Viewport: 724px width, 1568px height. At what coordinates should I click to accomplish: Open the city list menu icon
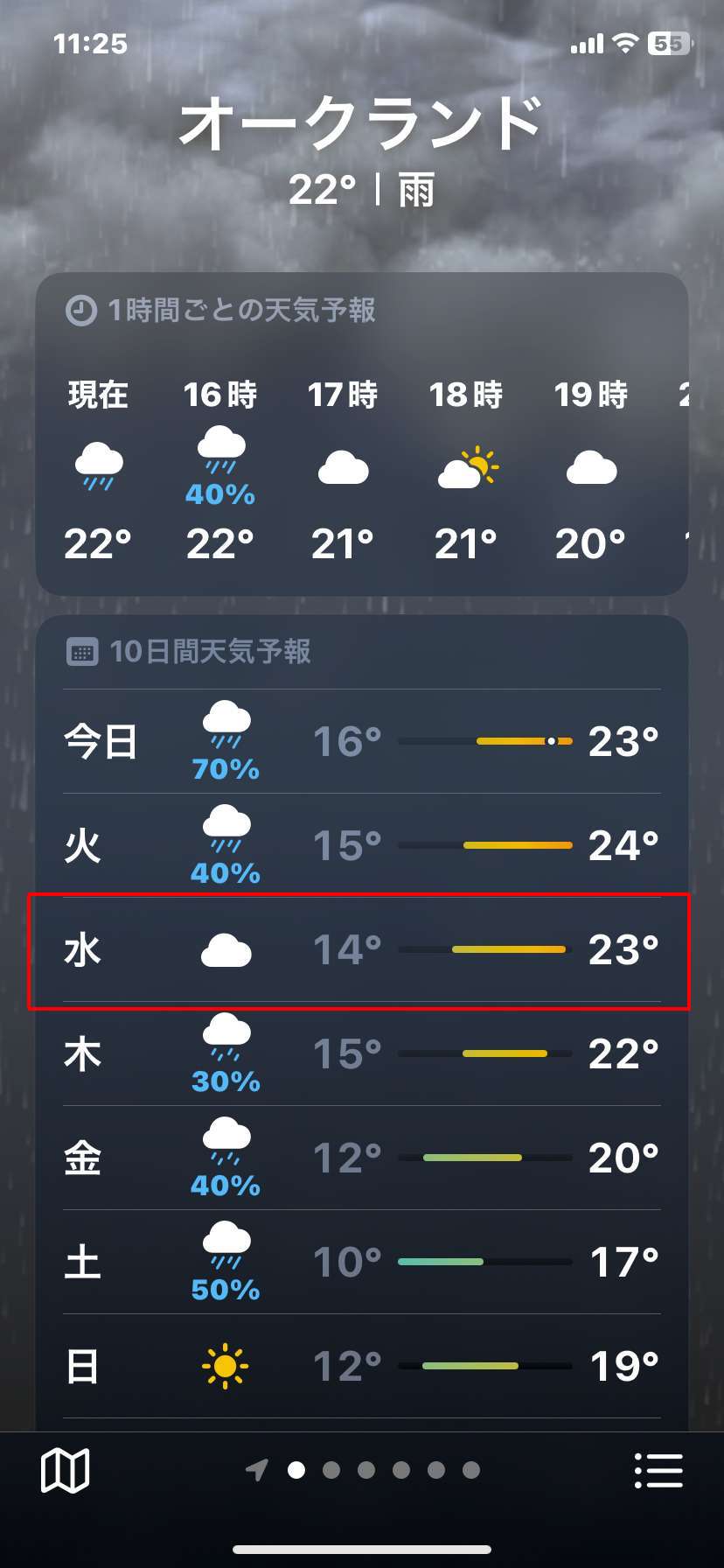pos(658,1470)
